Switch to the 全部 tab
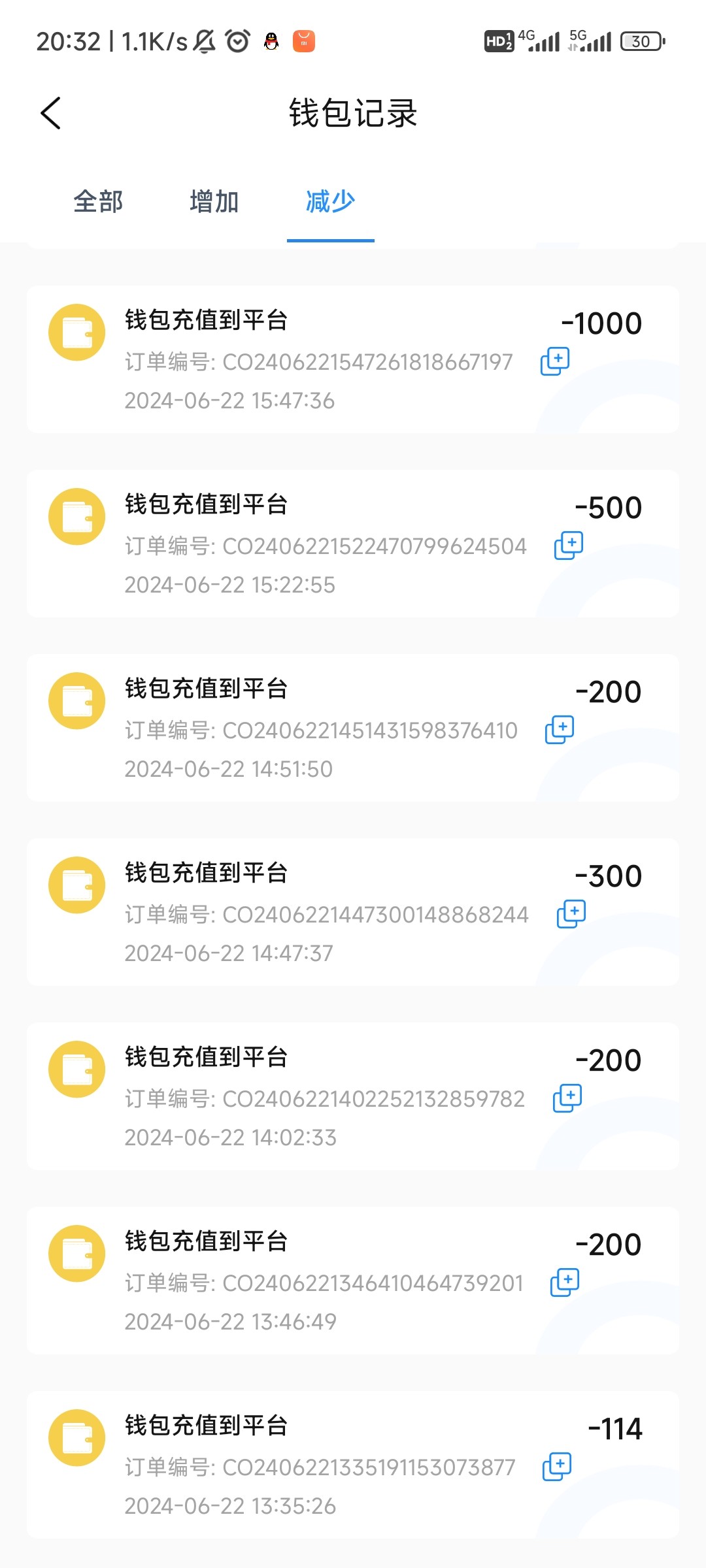 click(99, 203)
